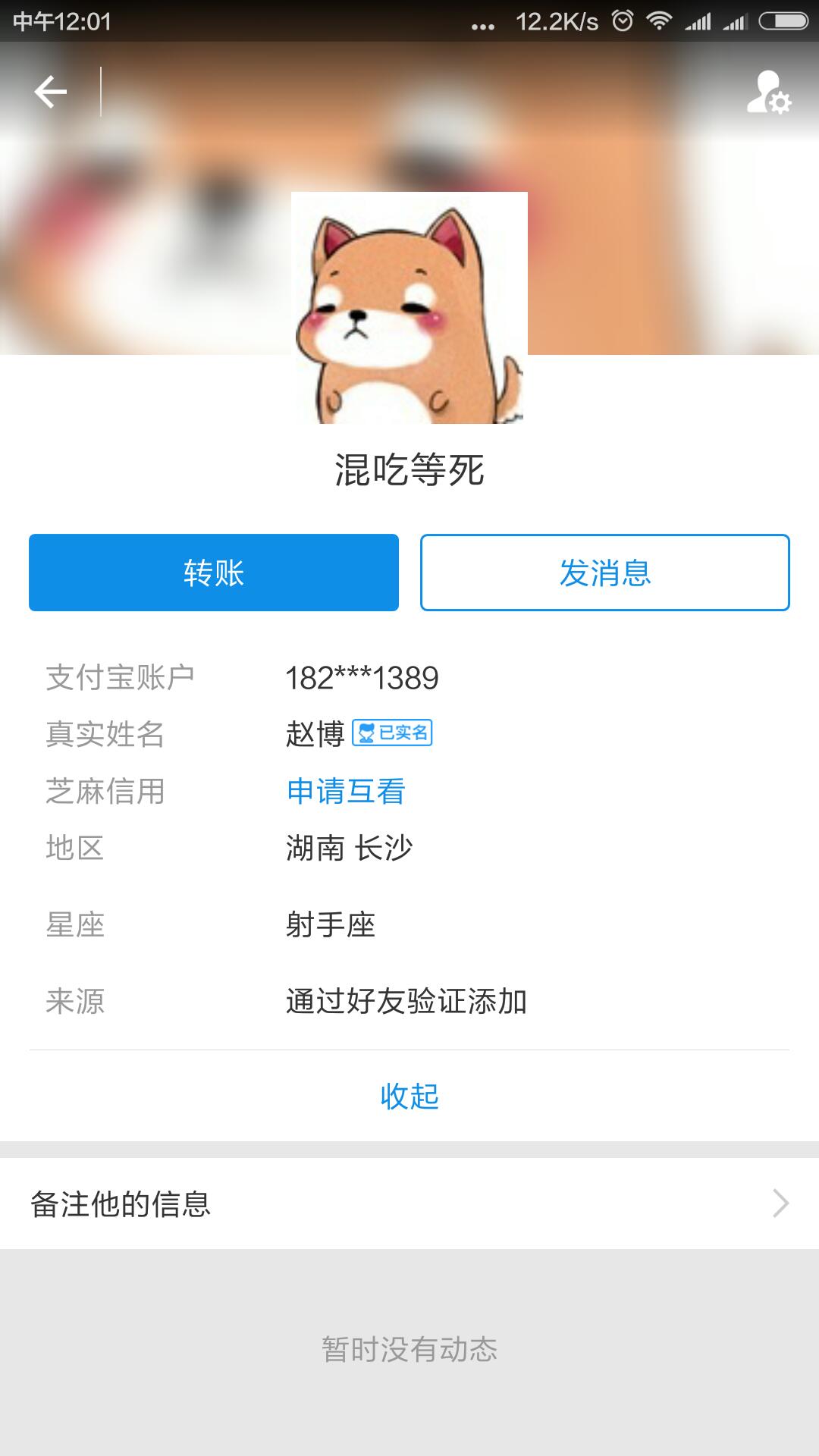View the Shiba dog profile avatar
This screenshot has height=1456, width=819.
(x=409, y=308)
